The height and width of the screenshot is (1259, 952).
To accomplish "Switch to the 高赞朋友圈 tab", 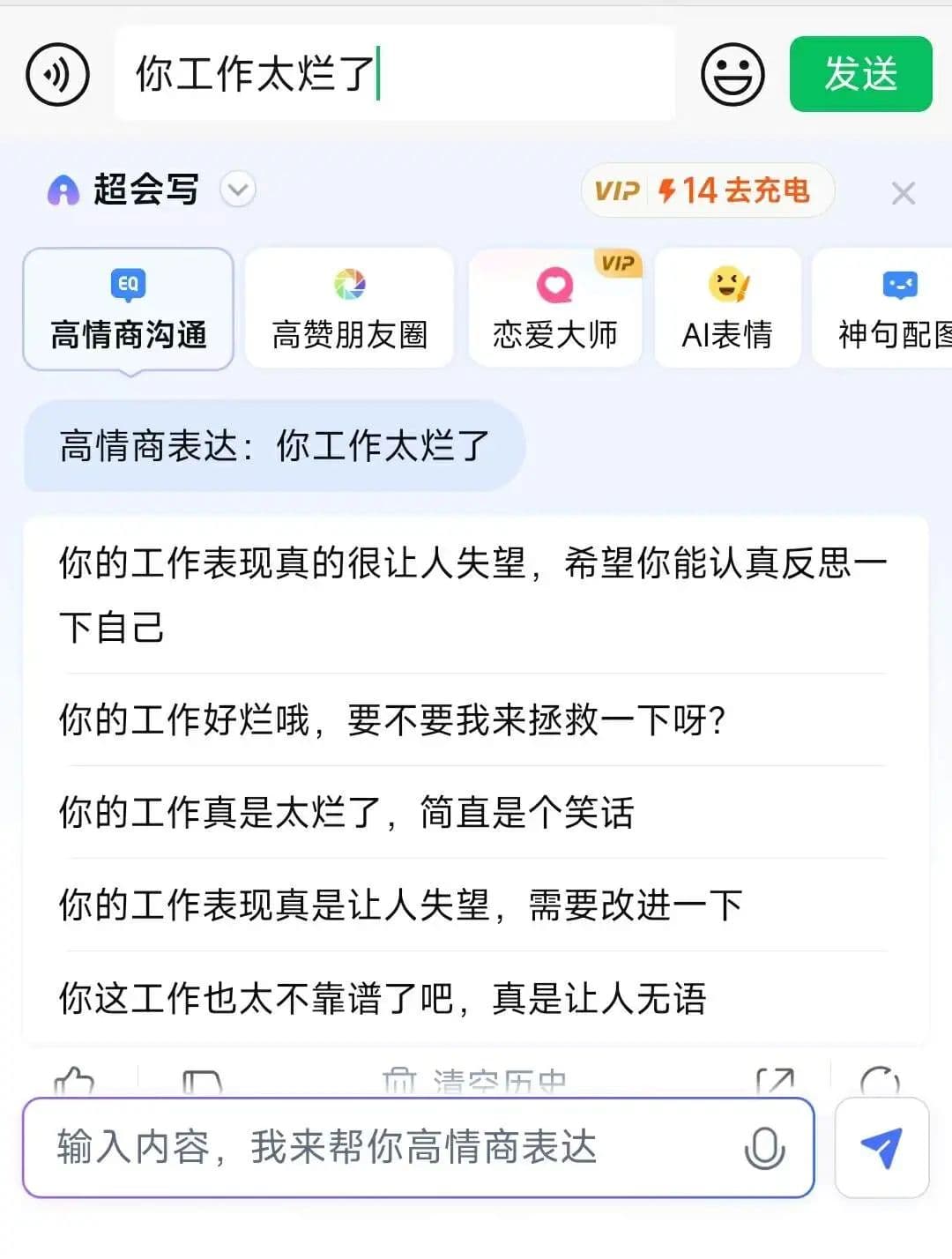I will point(349,309).
